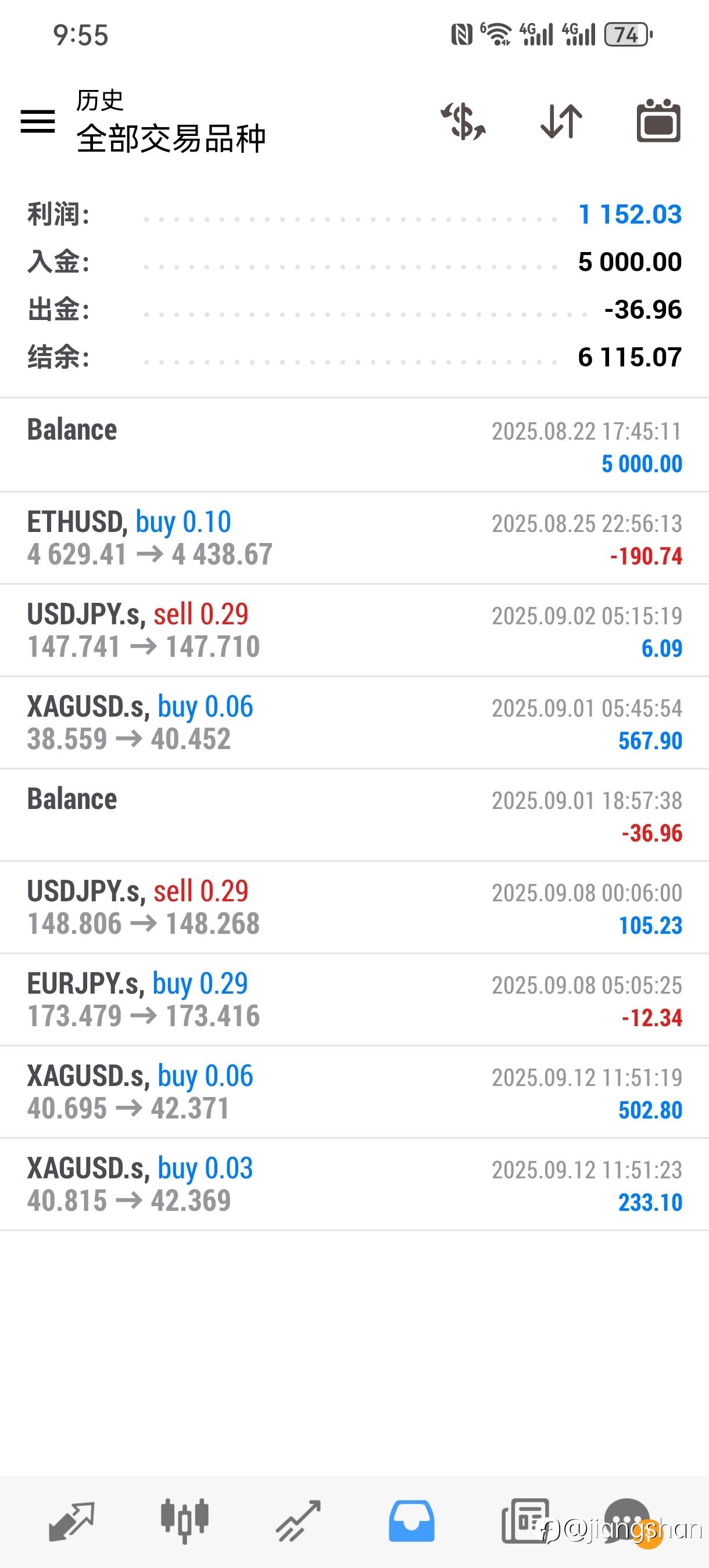Open the Balance entry of -36.96
This screenshot has width=709, height=1568.
[354, 816]
